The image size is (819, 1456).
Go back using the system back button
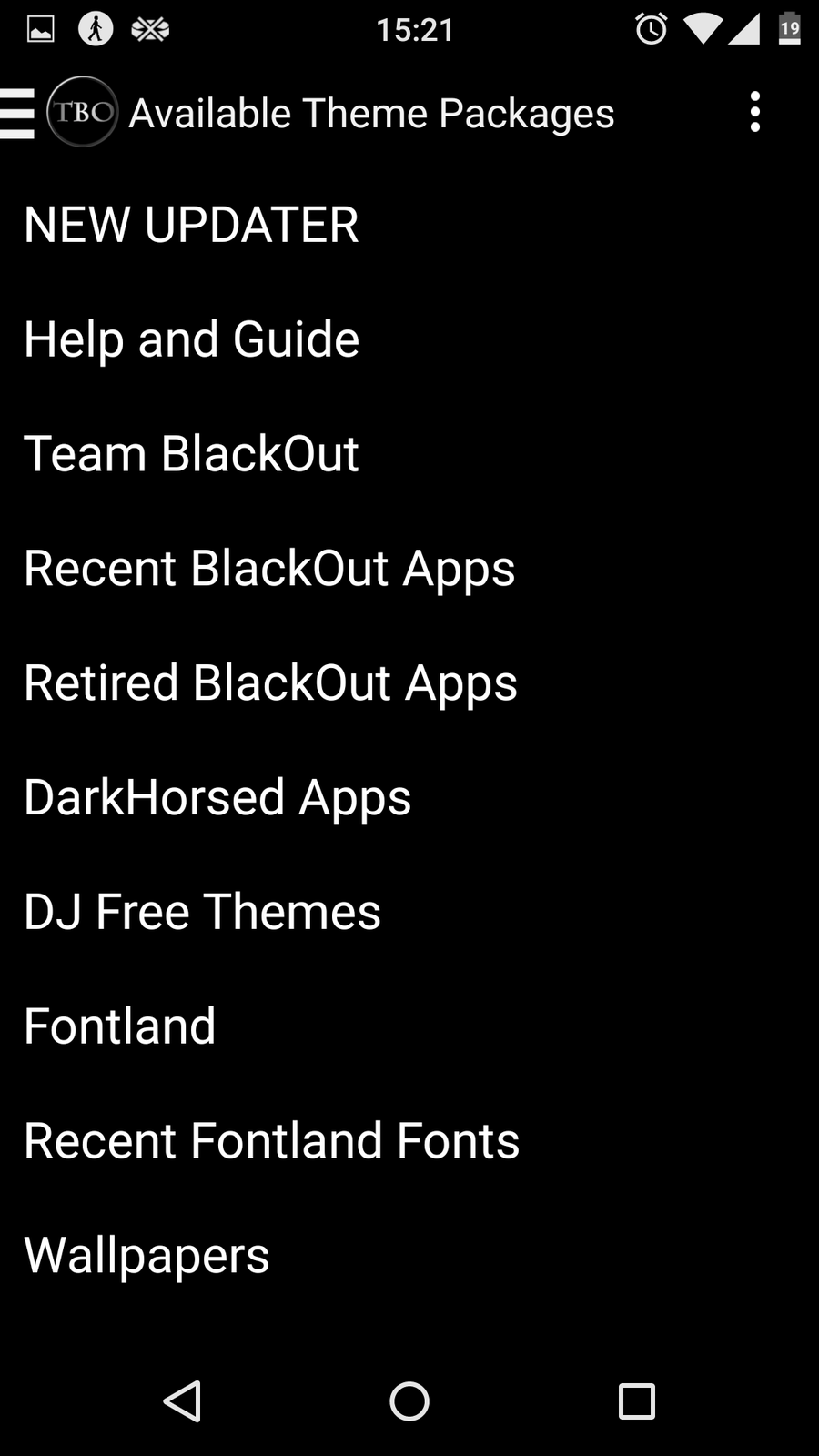click(x=182, y=1401)
